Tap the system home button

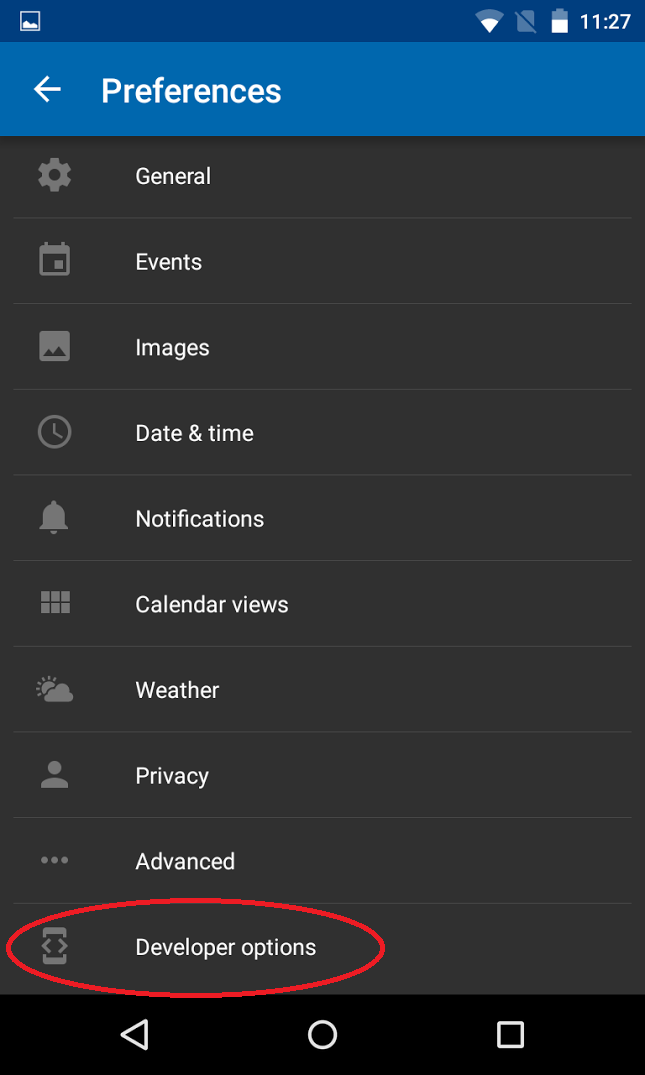tap(322, 1034)
